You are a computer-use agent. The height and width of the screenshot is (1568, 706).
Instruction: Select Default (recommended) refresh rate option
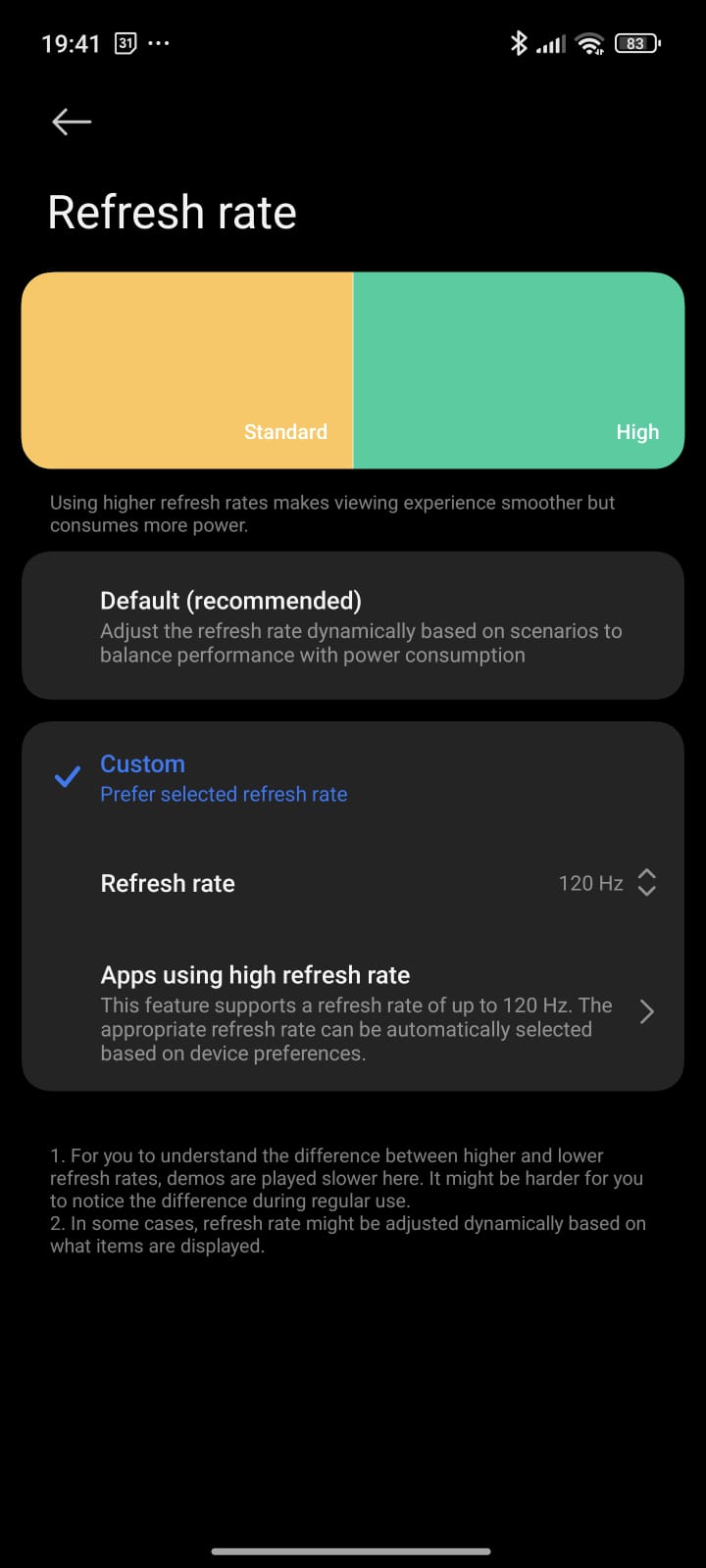click(x=353, y=626)
